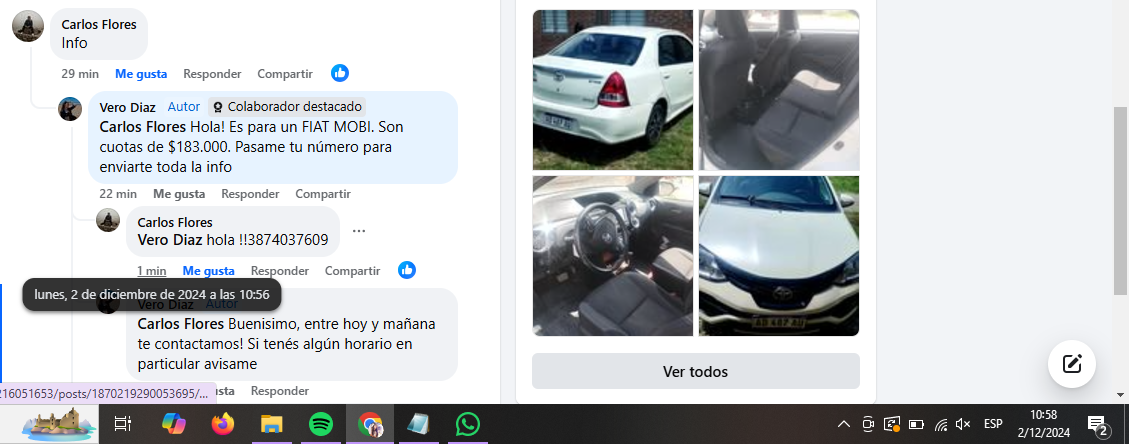
Task: Like the "hola !!3874037609" reply
Action: click(208, 271)
